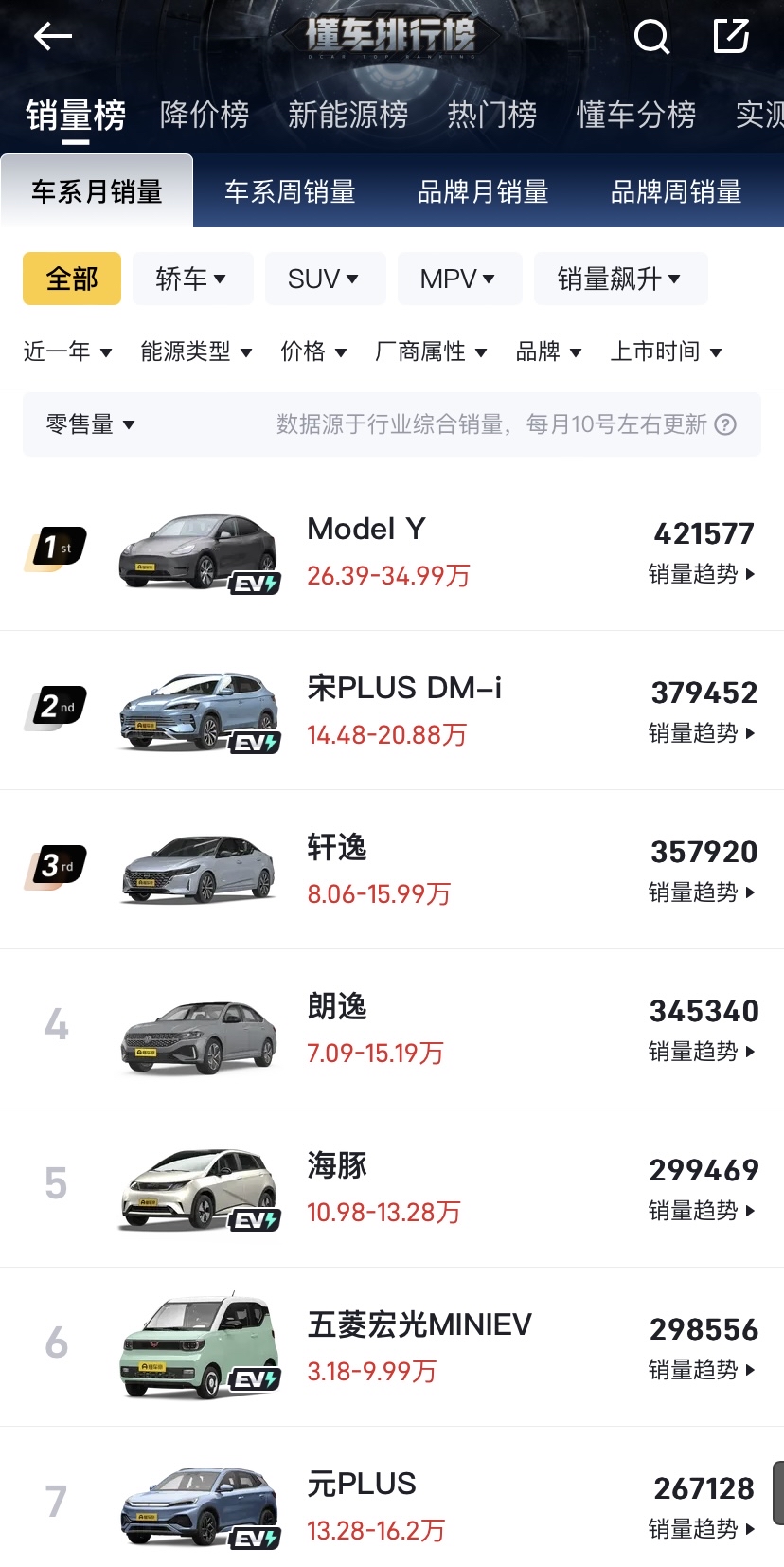Image resolution: width=784 pixels, height=1567 pixels.
Task: Switch to the 懂车分榜 tab
Action: coord(636,115)
